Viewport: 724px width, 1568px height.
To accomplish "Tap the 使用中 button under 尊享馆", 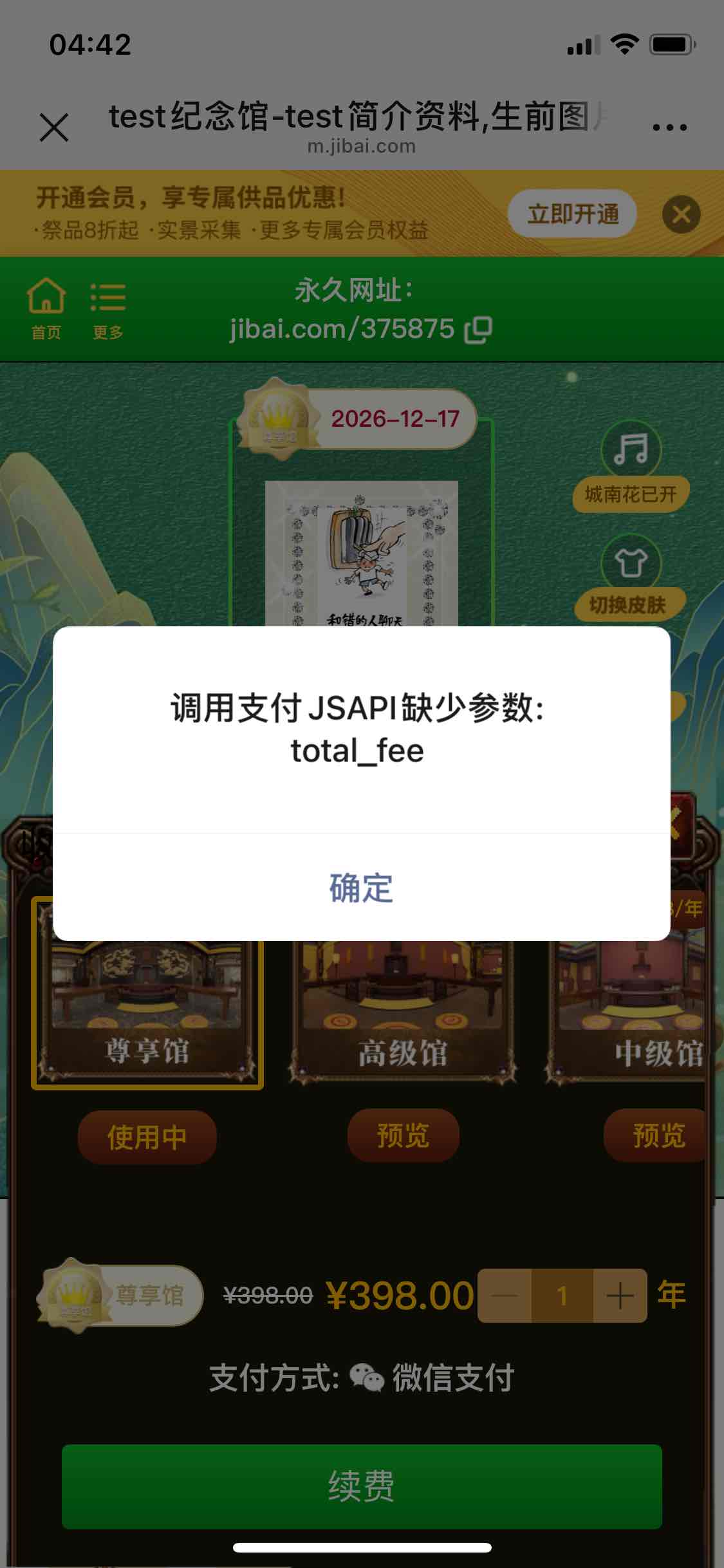I will tap(147, 1137).
